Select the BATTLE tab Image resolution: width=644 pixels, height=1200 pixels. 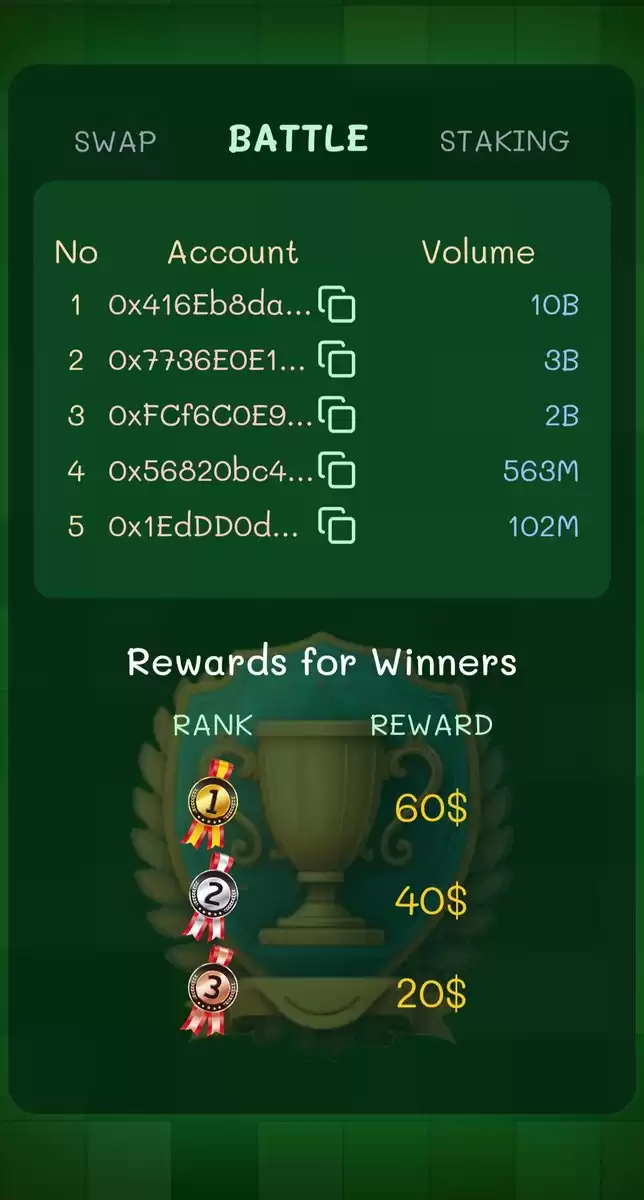pos(298,139)
